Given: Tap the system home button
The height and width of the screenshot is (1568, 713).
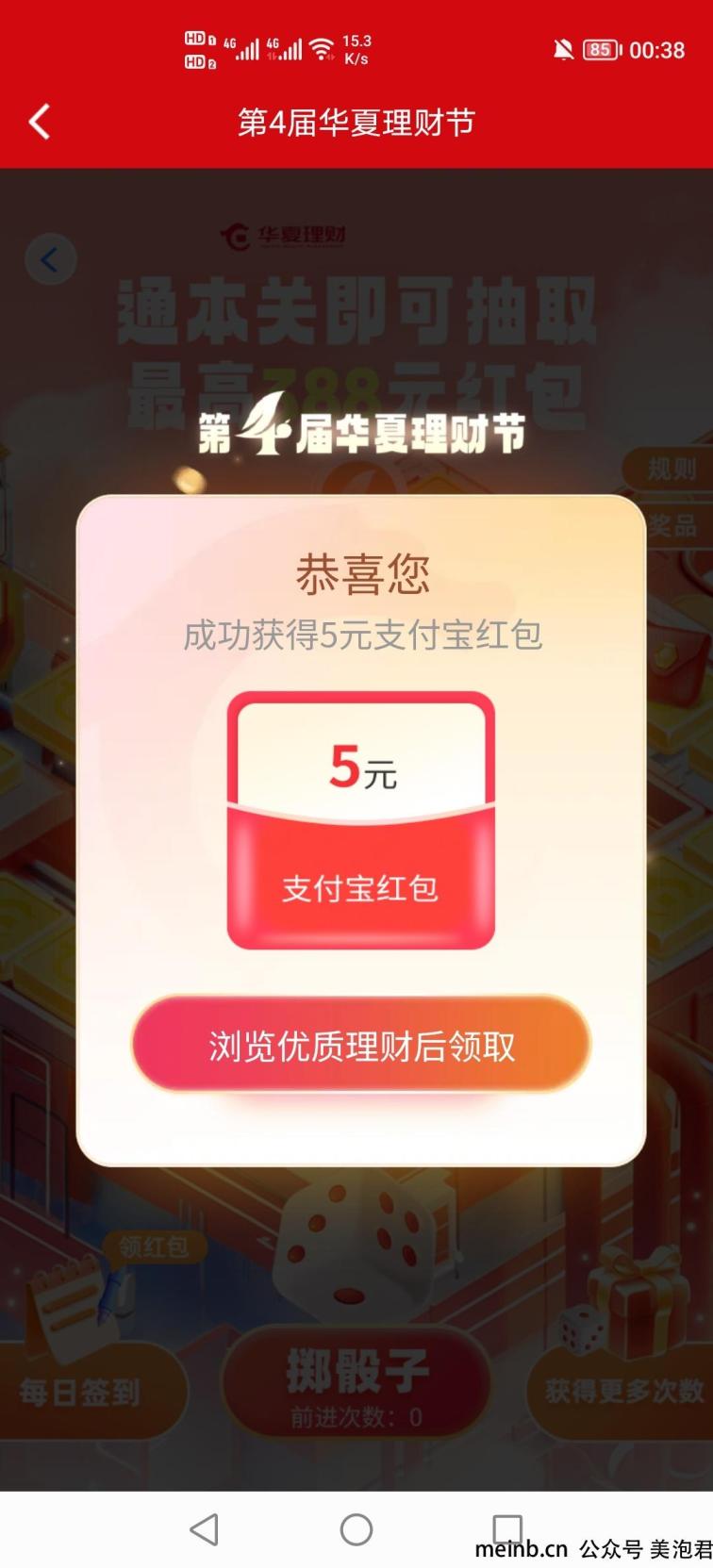Looking at the screenshot, I should [x=356, y=1529].
